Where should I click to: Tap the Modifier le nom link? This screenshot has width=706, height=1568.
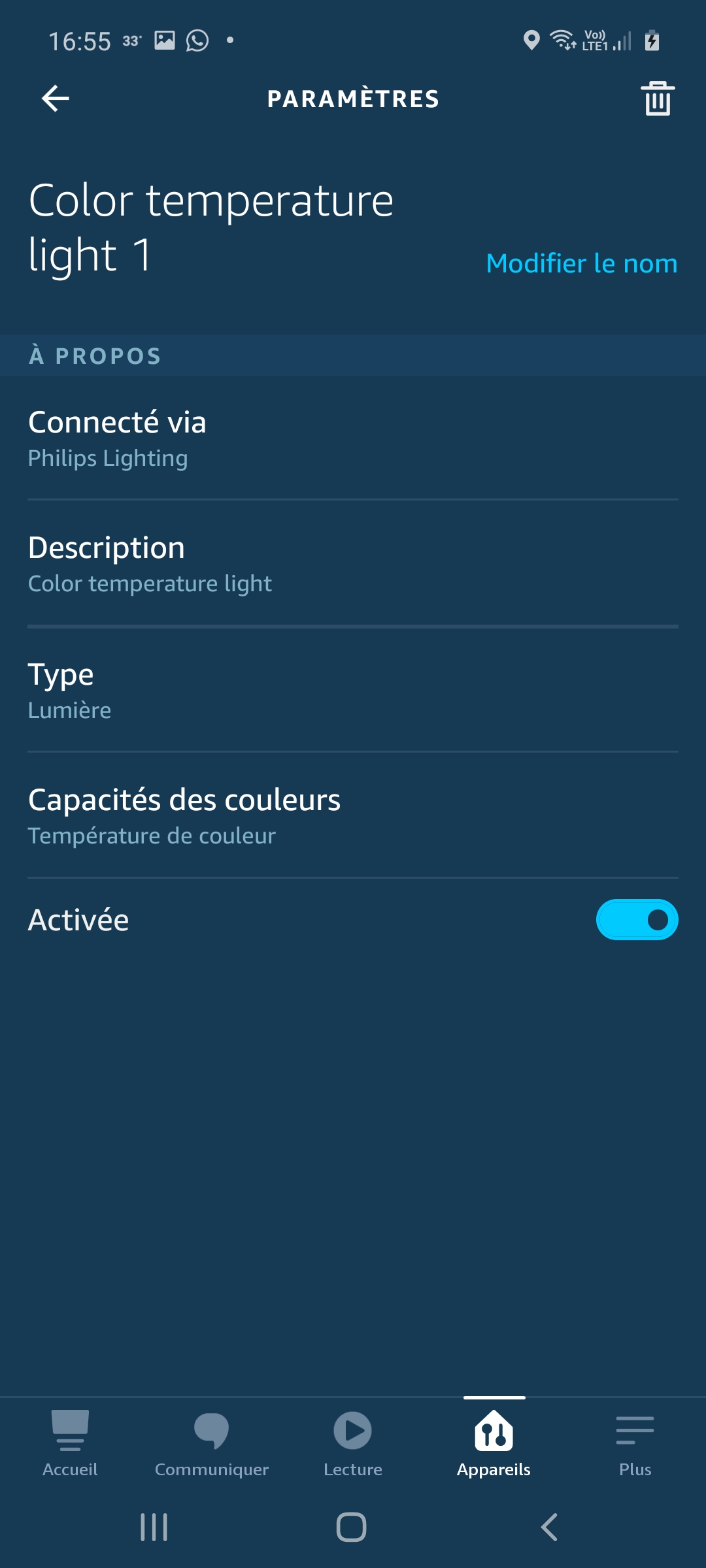point(582,263)
